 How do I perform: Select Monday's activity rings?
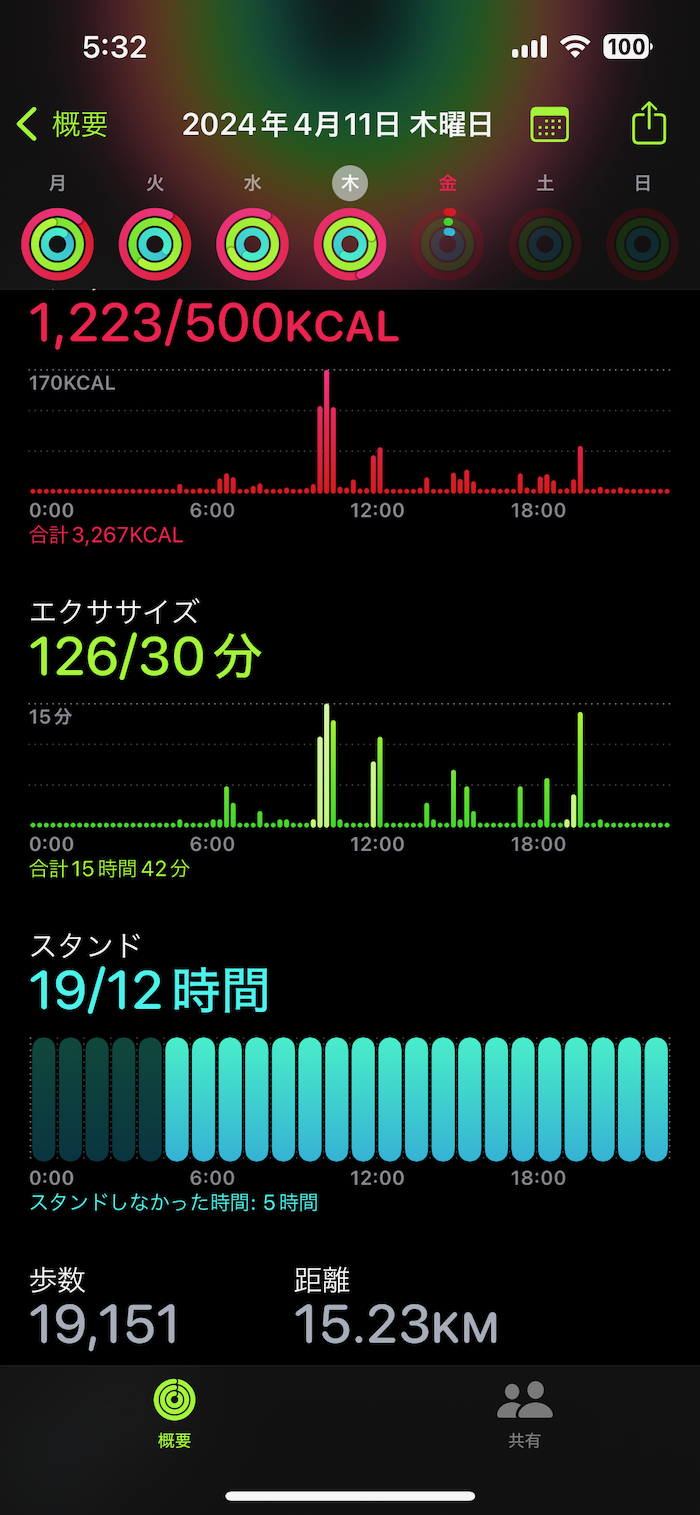pyautogui.click(x=57, y=243)
